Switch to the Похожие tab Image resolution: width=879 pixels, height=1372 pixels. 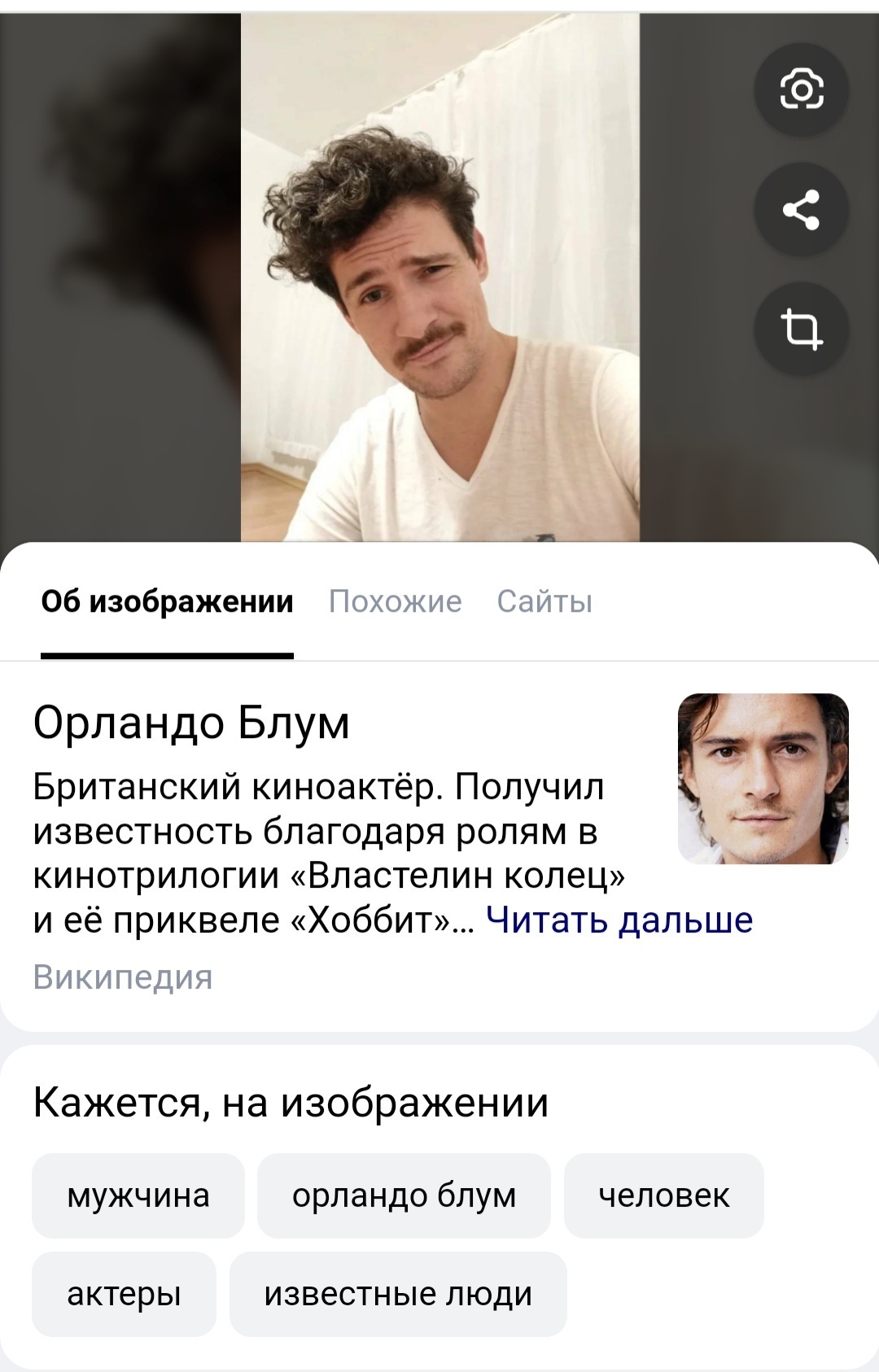395,602
